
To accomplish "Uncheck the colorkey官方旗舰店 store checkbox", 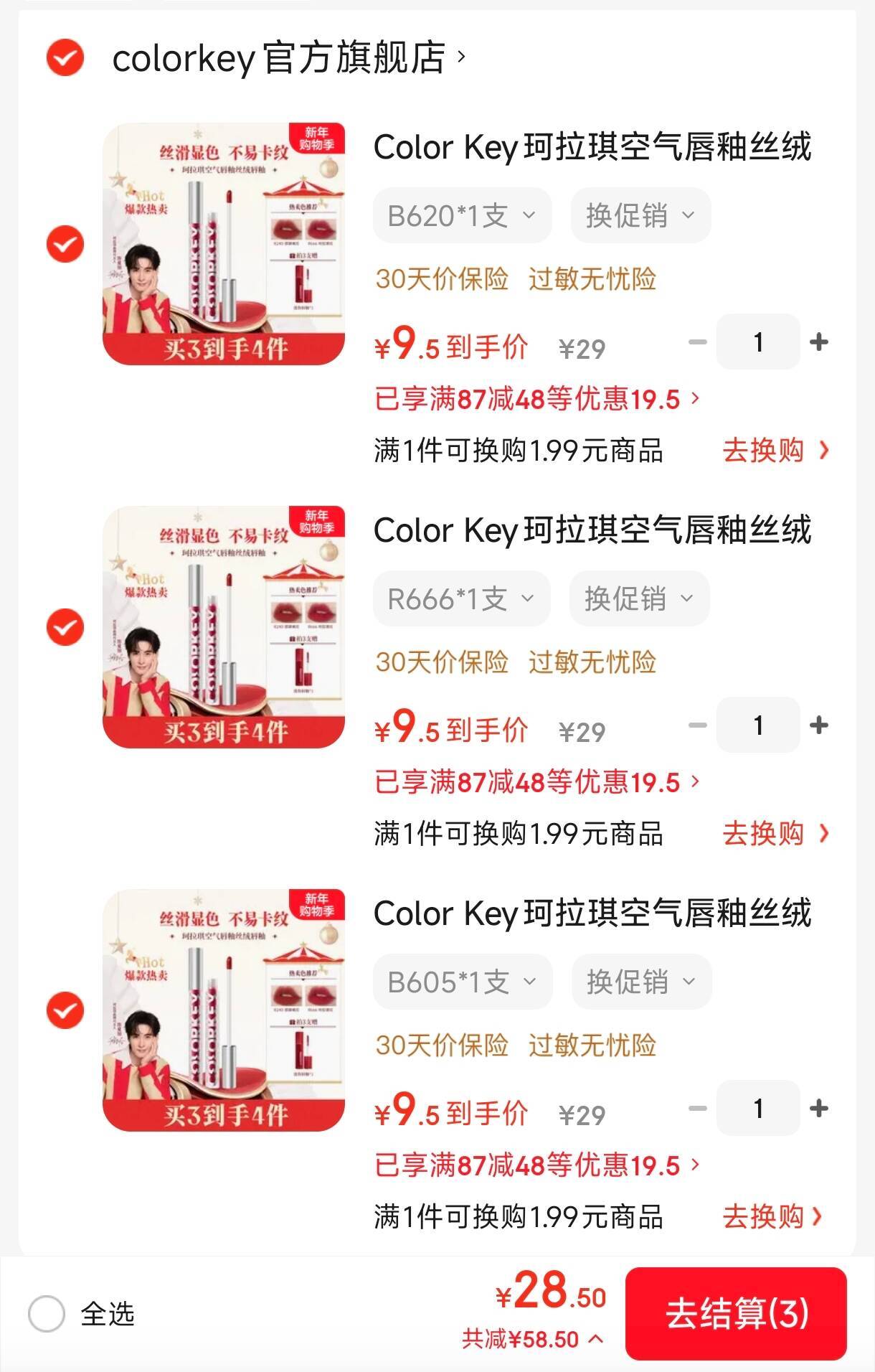I will pyautogui.click(x=65, y=58).
